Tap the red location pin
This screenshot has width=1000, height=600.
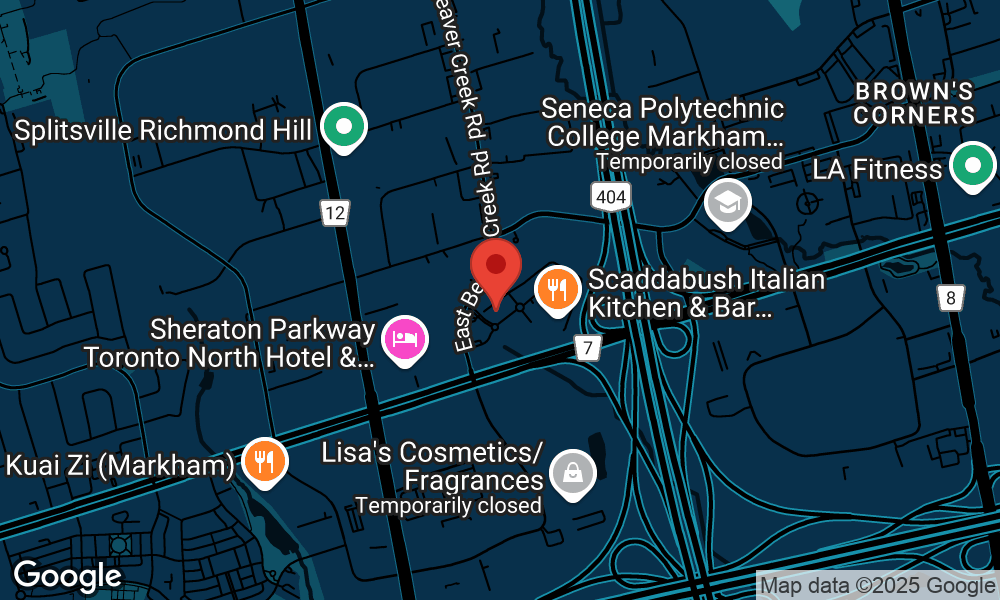pos(496,267)
